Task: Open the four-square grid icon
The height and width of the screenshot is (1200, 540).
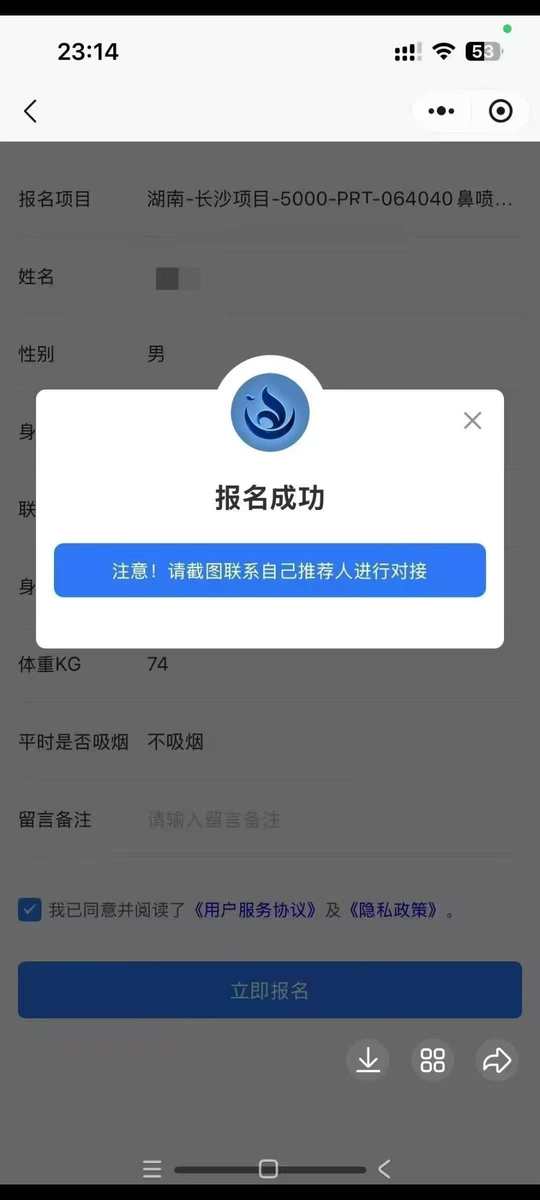Action: 433,1060
